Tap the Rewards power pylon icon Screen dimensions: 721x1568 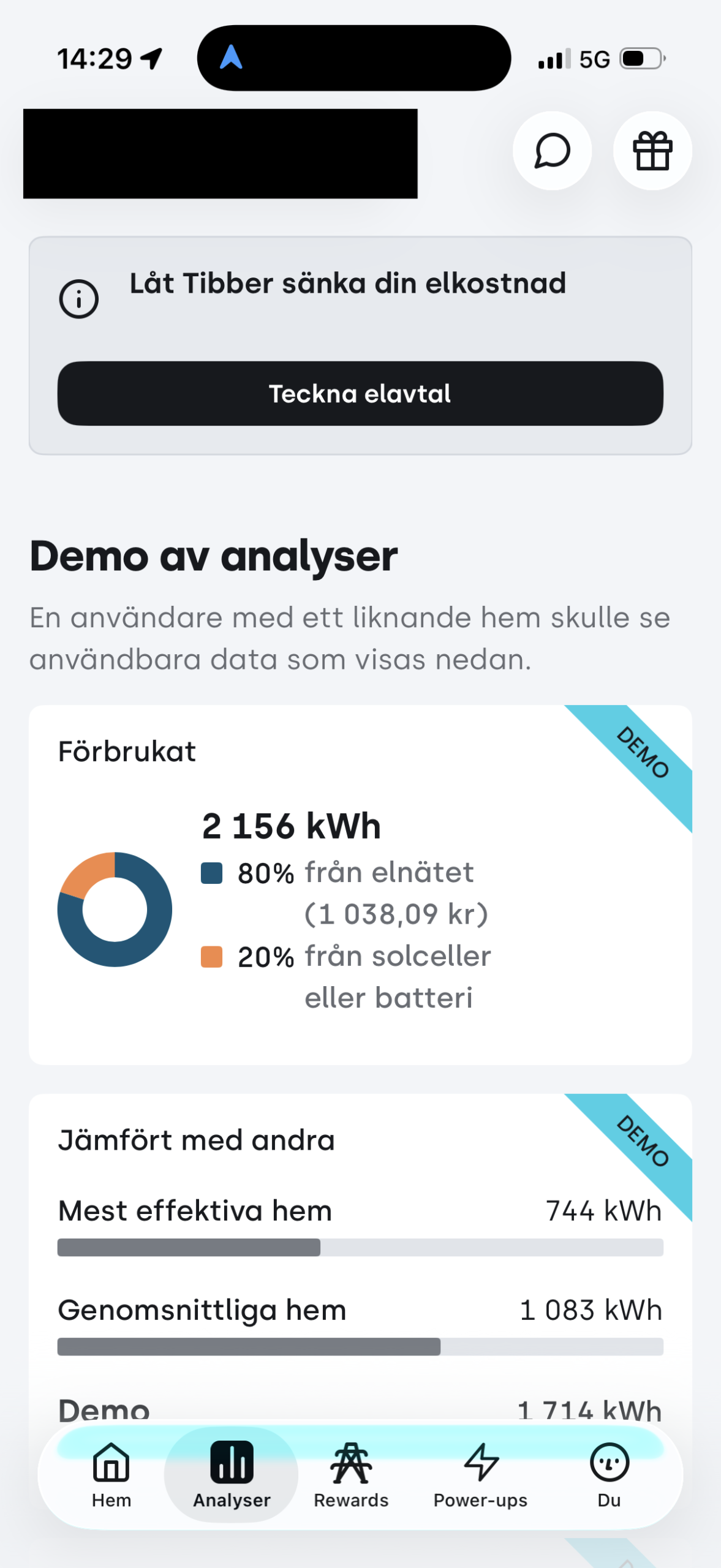[x=350, y=1463]
